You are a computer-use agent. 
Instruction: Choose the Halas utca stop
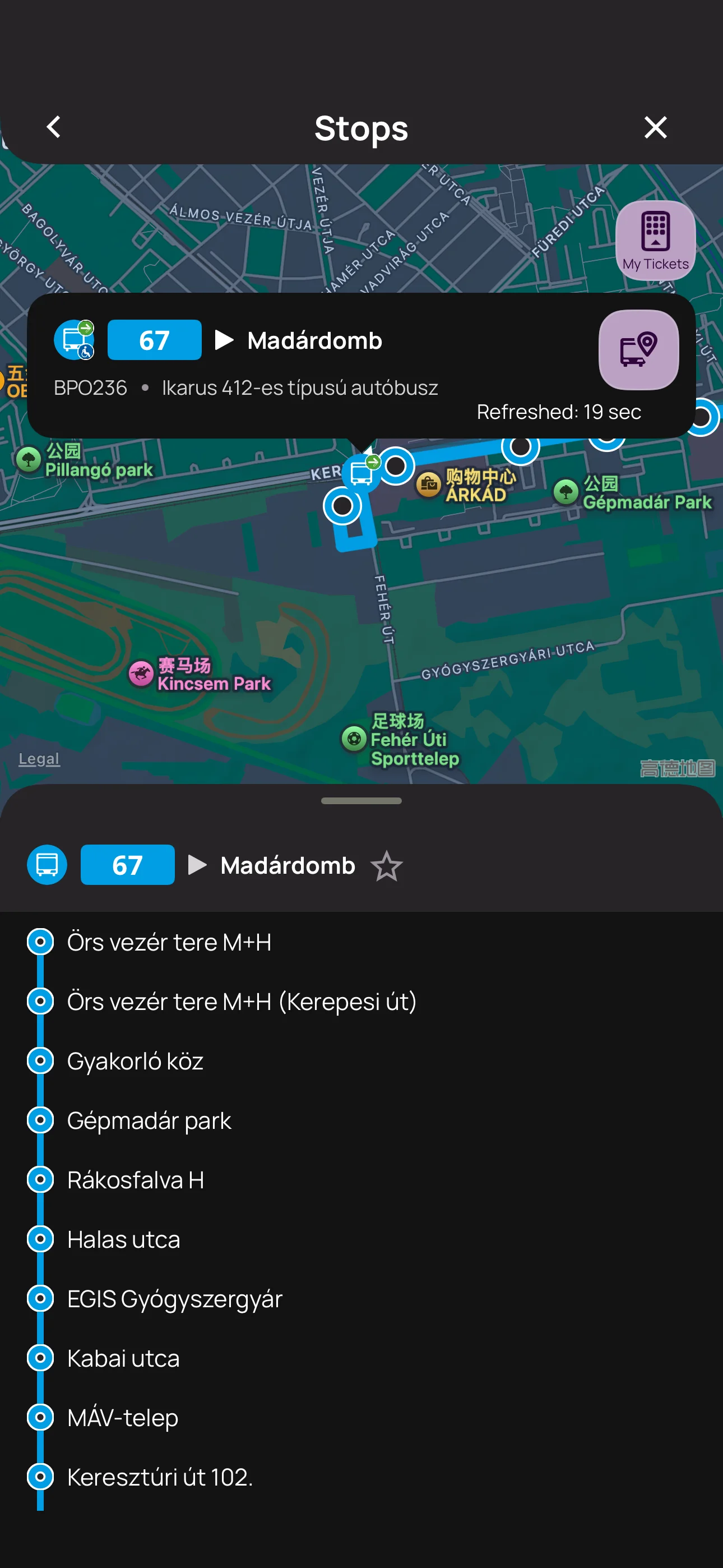point(123,1239)
